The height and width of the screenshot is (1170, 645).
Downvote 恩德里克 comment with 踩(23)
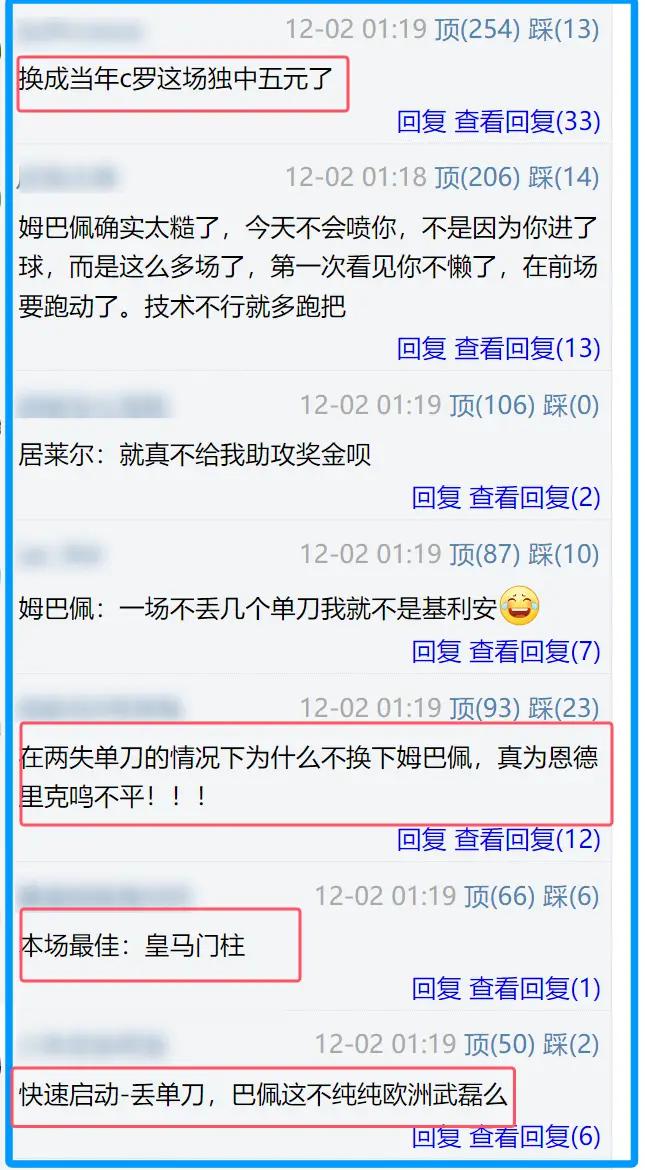point(564,708)
